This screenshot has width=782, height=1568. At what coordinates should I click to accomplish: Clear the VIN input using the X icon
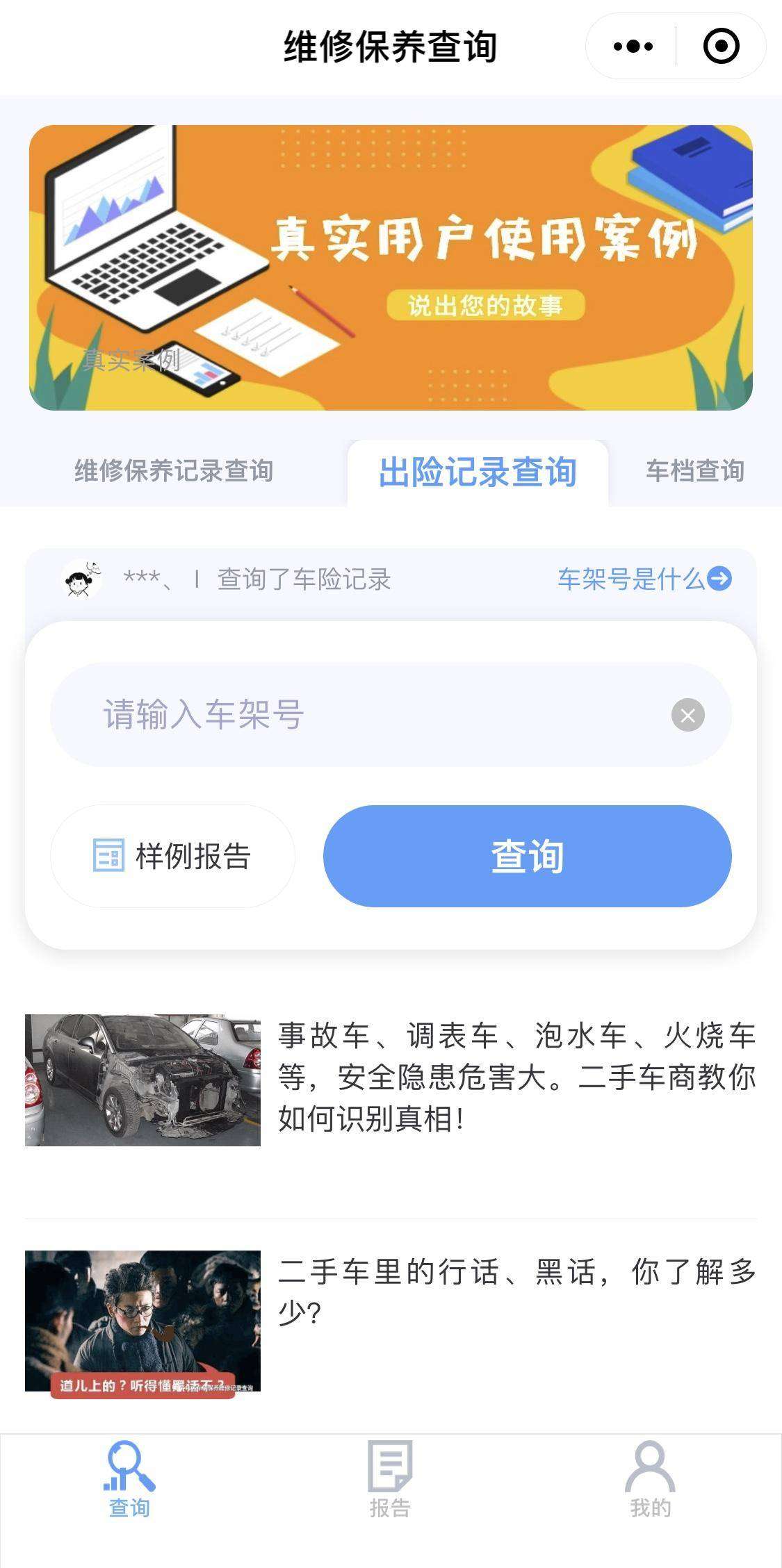tap(687, 716)
